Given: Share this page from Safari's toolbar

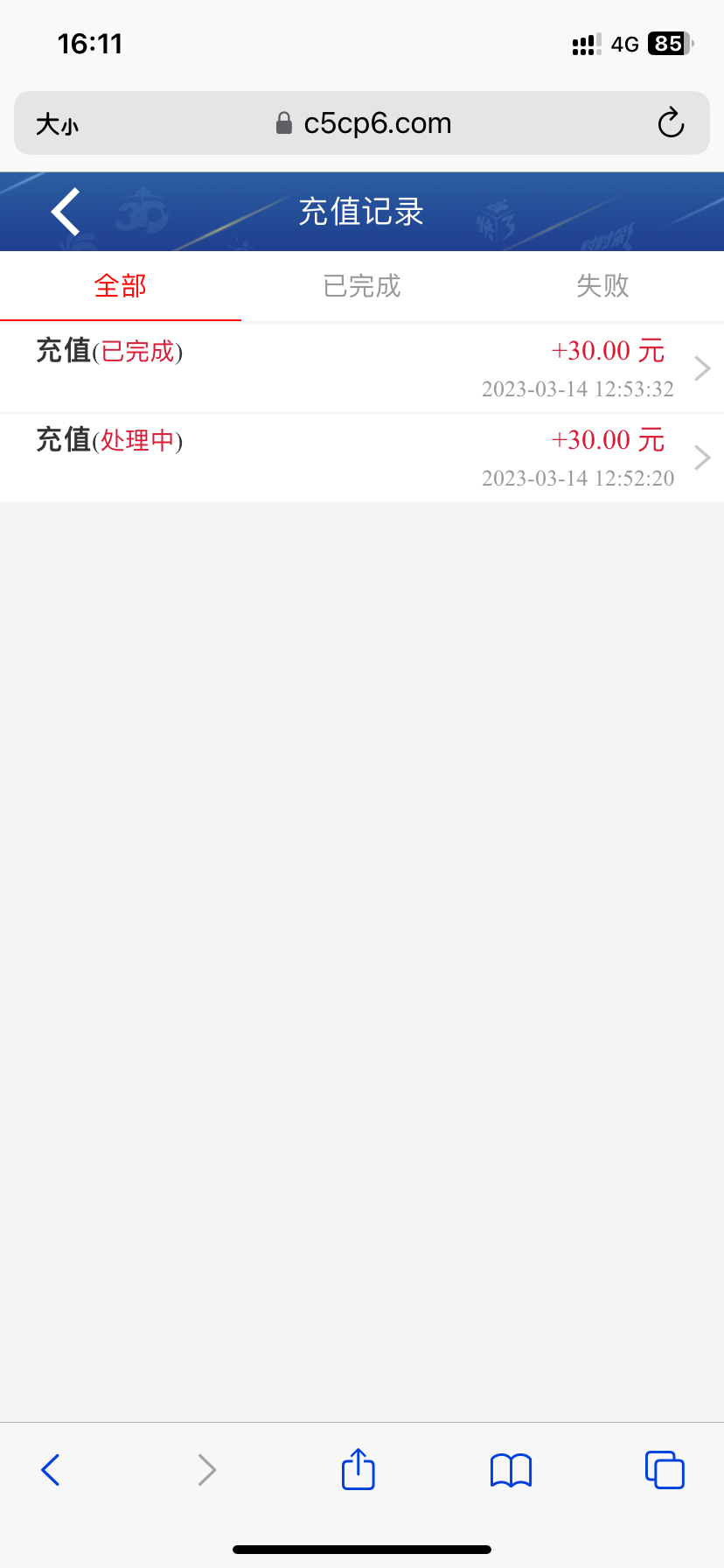Looking at the screenshot, I should pos(359,1469).
